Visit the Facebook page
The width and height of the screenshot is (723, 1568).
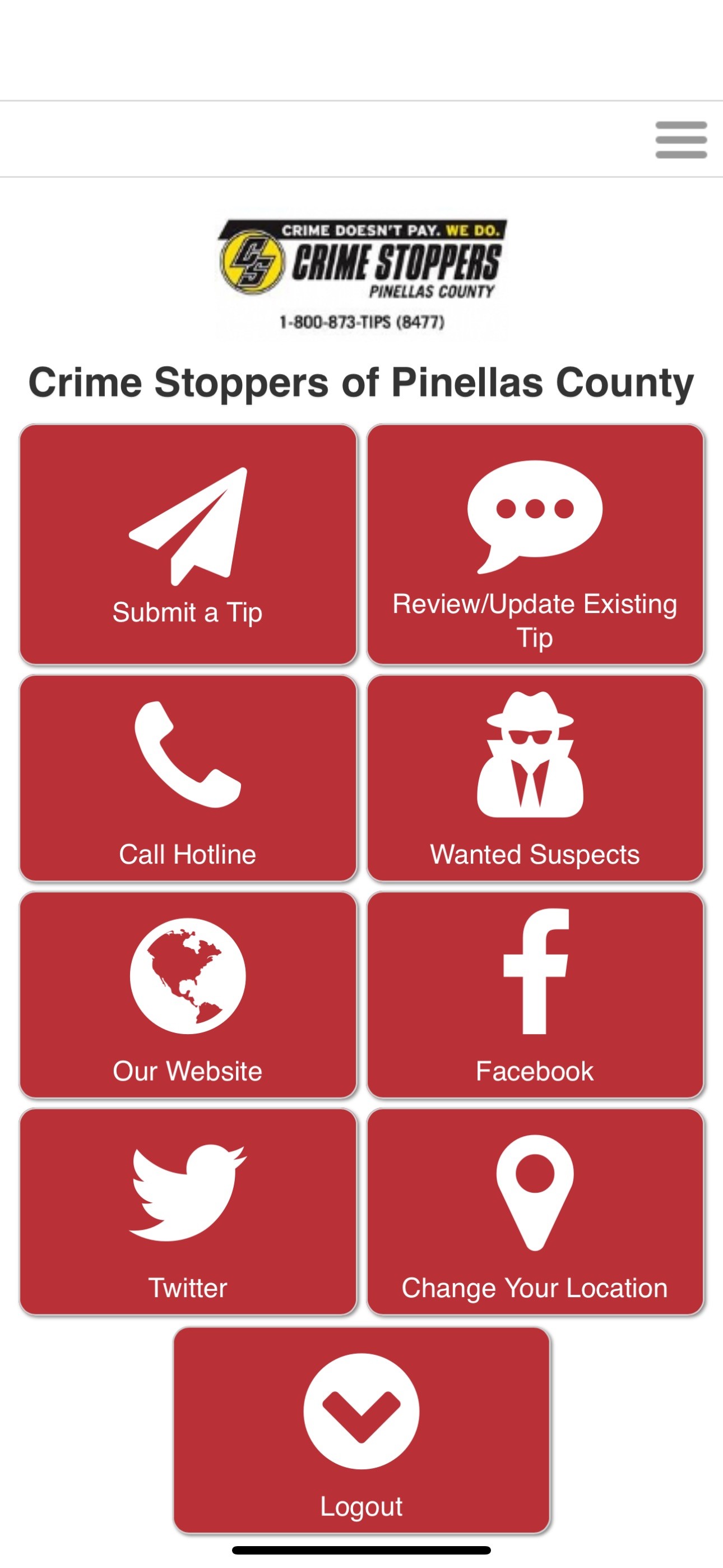pos(535,995)
